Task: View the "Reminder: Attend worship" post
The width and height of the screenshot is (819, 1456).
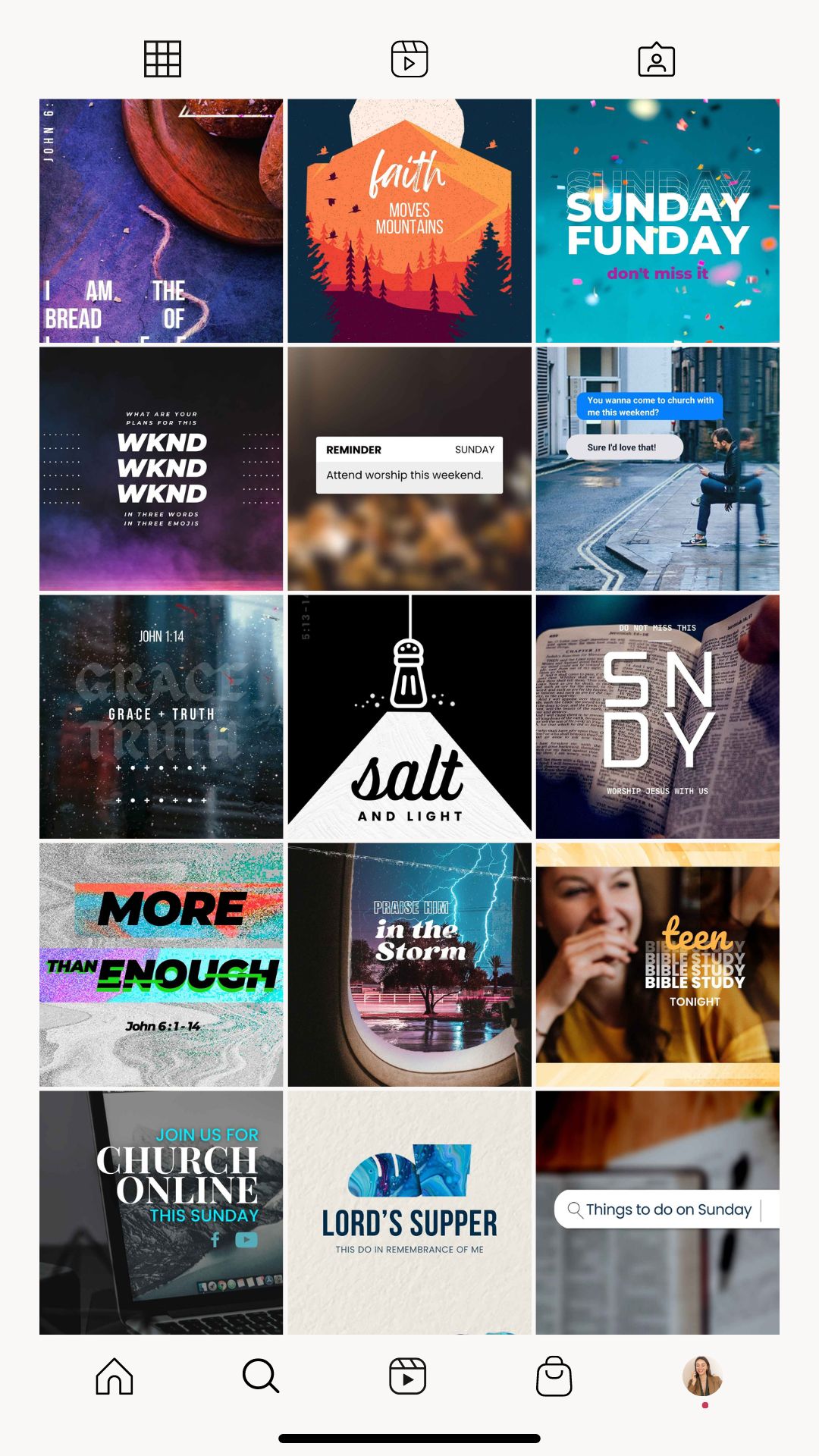Action: tap(409, 469)
